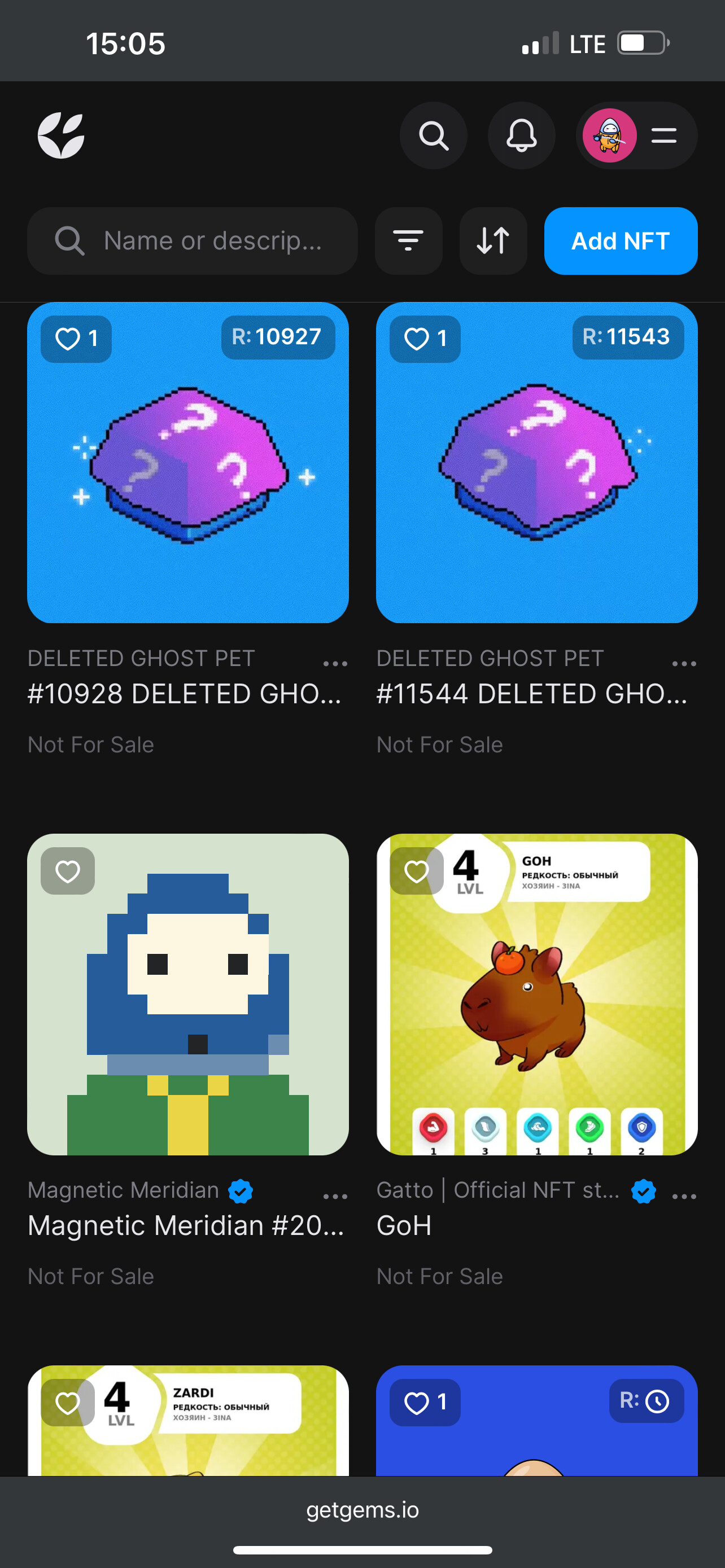725x1568 pixels.
Task: Like the #10928 DELETED GHOST PET NFT
Action: pos(76,339)
